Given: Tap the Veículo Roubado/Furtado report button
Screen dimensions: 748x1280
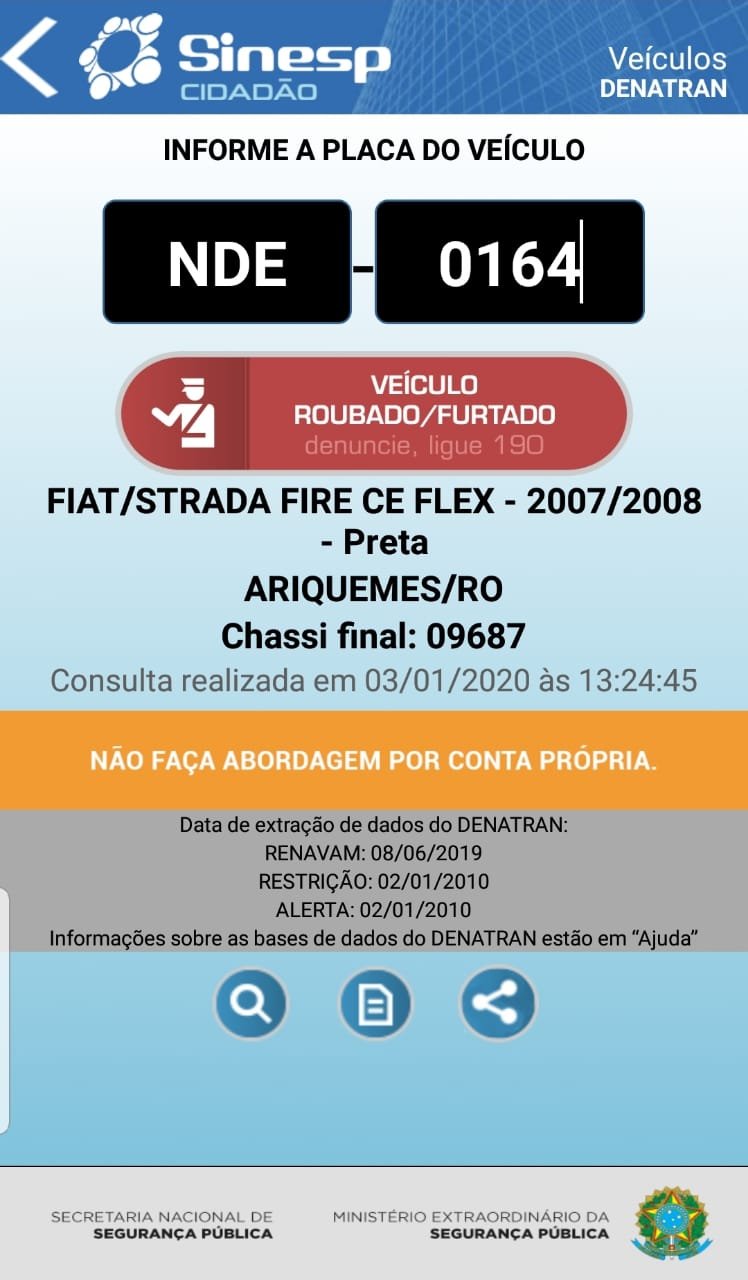Looking at the screenshot, I should click(x=373, y=413).
